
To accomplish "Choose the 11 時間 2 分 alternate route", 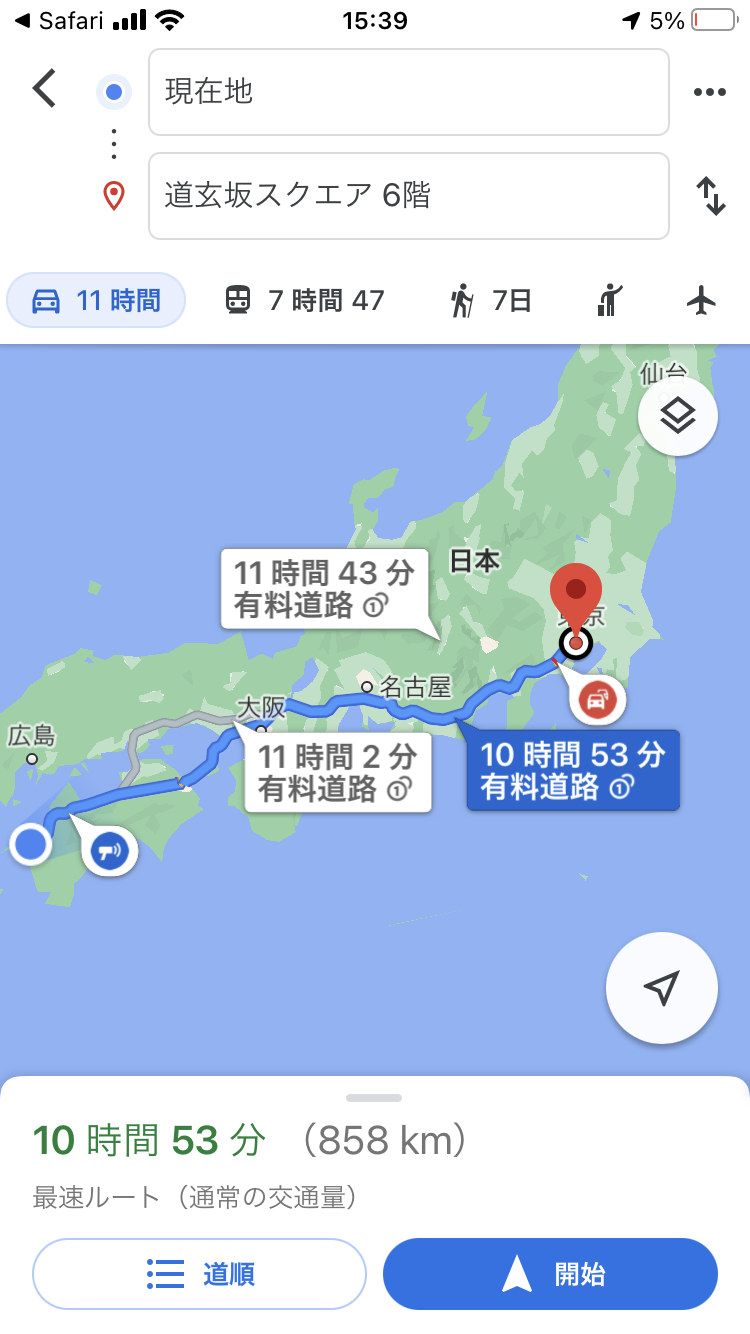I will coord(338,772).
